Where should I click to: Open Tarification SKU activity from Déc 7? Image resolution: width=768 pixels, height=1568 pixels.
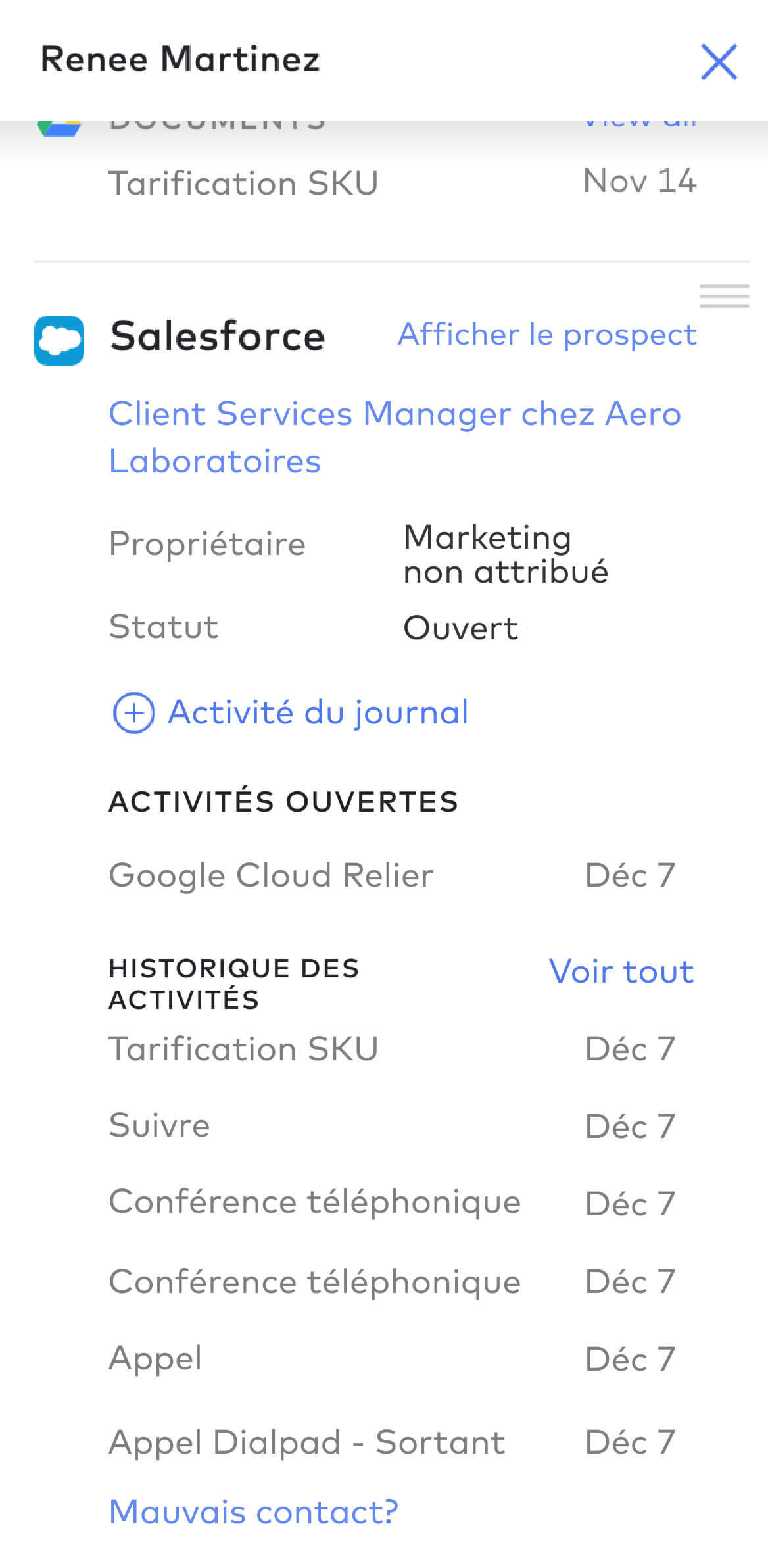(x=392, y=1049)
